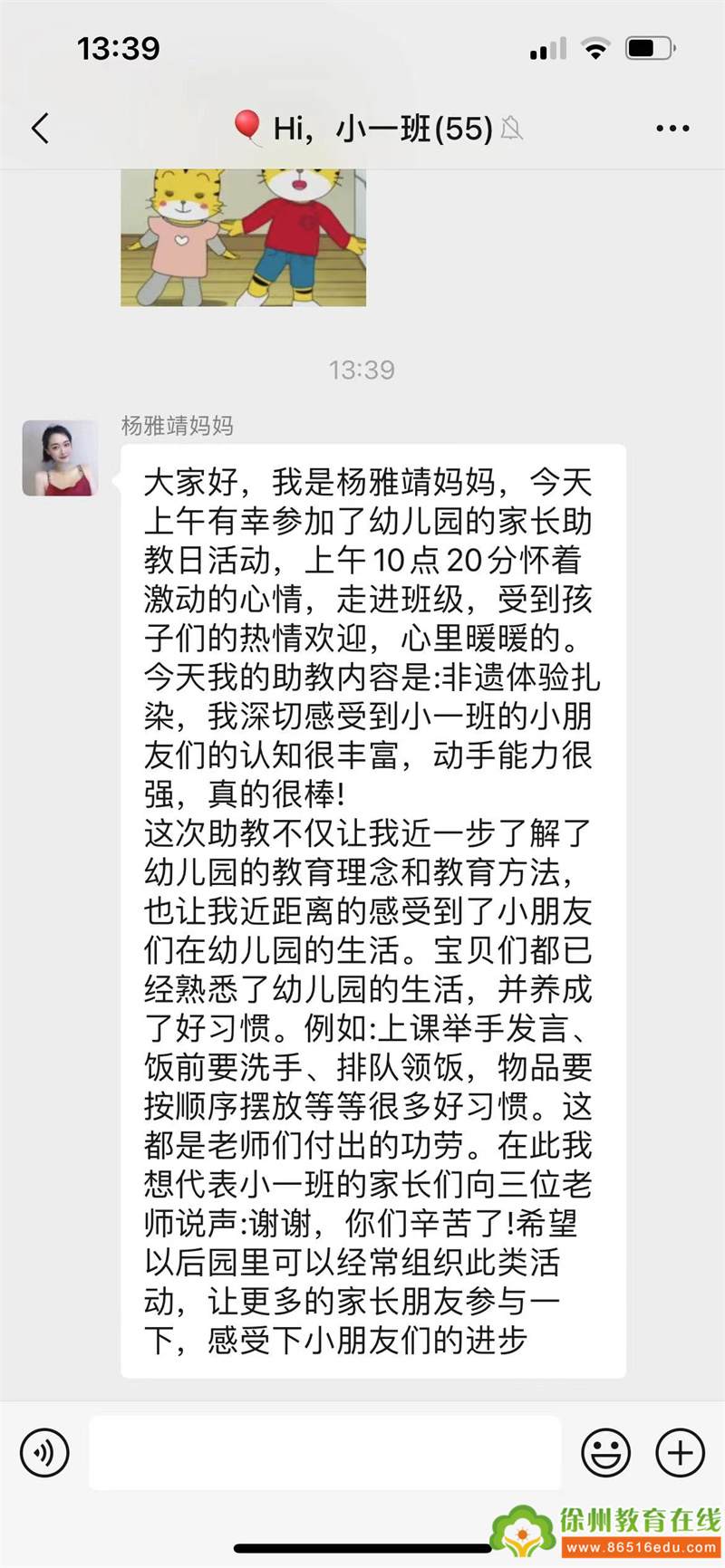Open the emoji sticker panel
The image size is (725, 1568).
(605, 1452)
